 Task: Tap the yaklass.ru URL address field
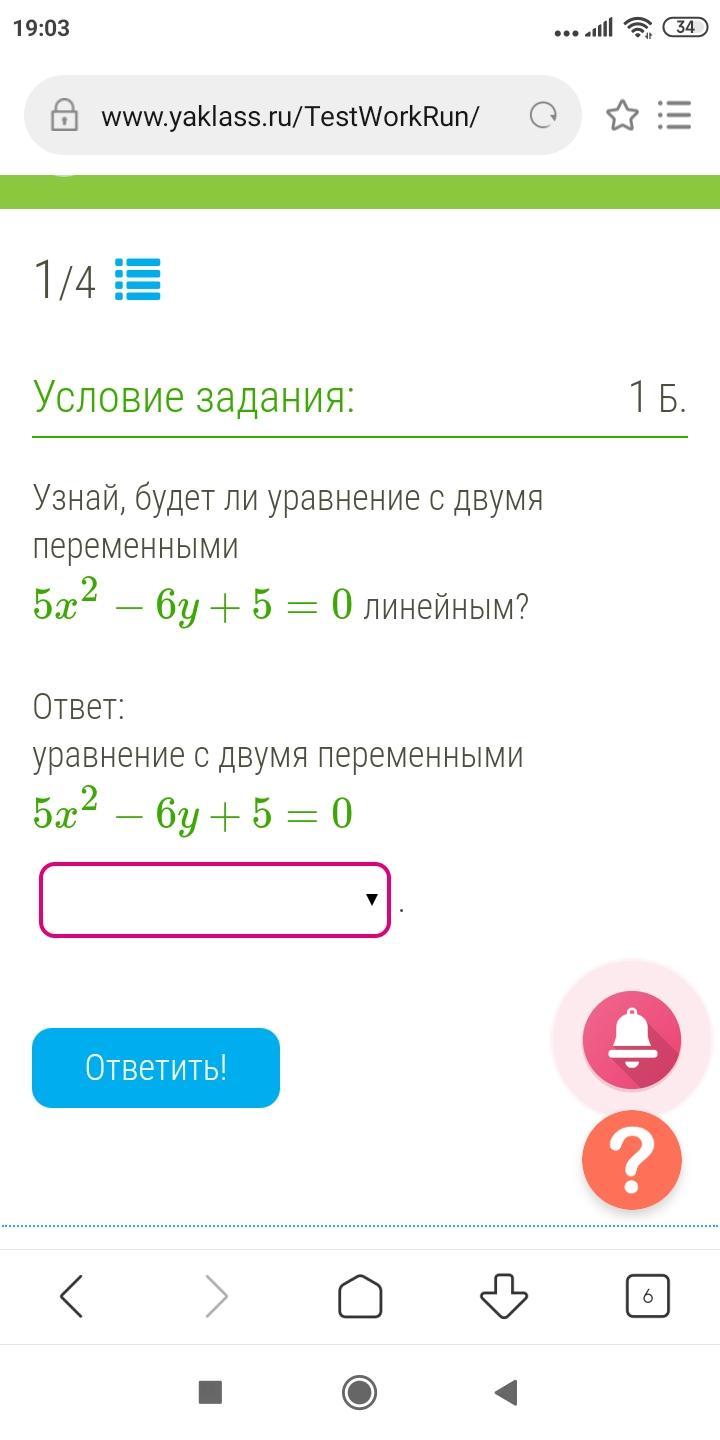tap(290, 116)
